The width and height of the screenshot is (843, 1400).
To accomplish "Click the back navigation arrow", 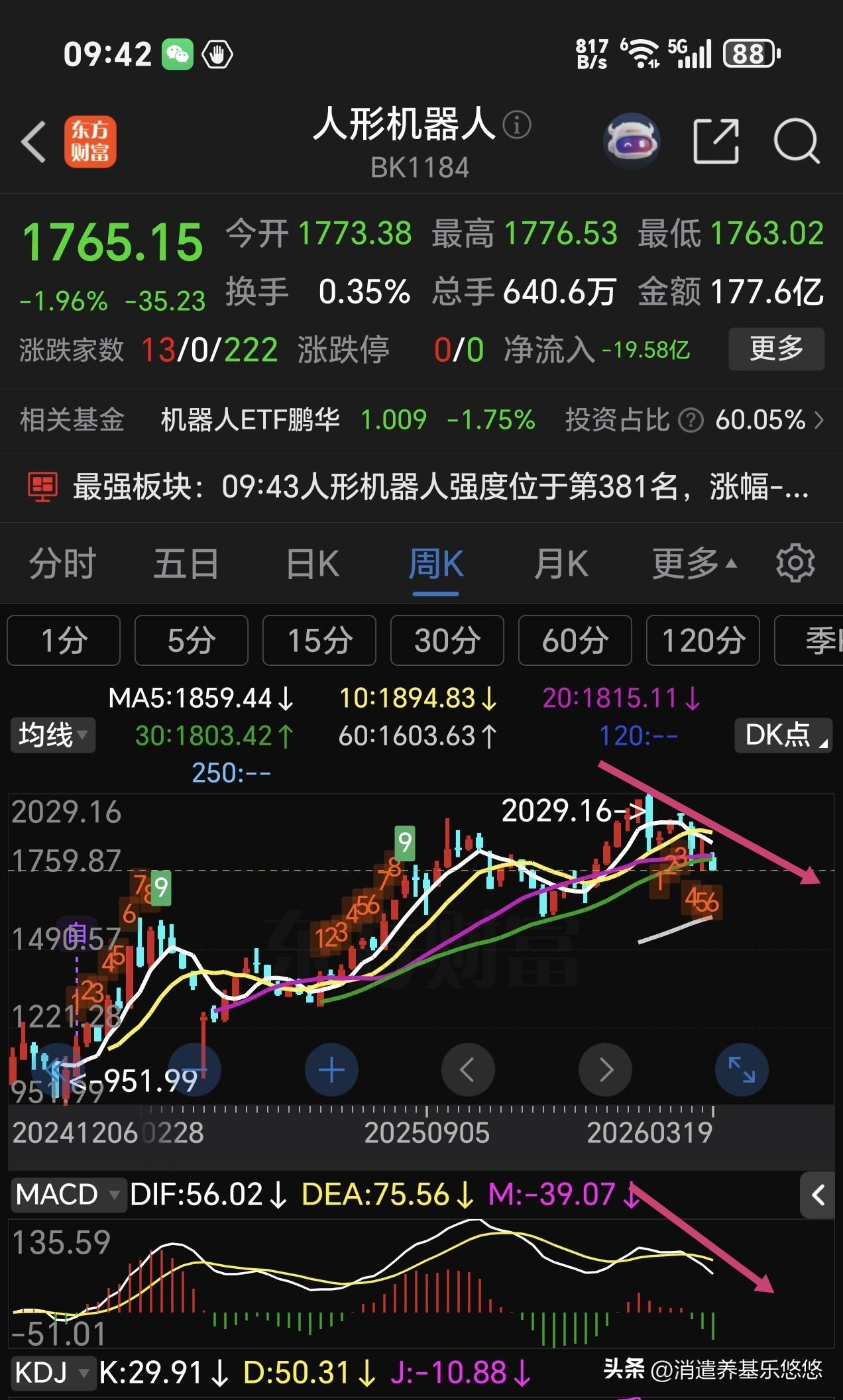I will click(34, 142).
